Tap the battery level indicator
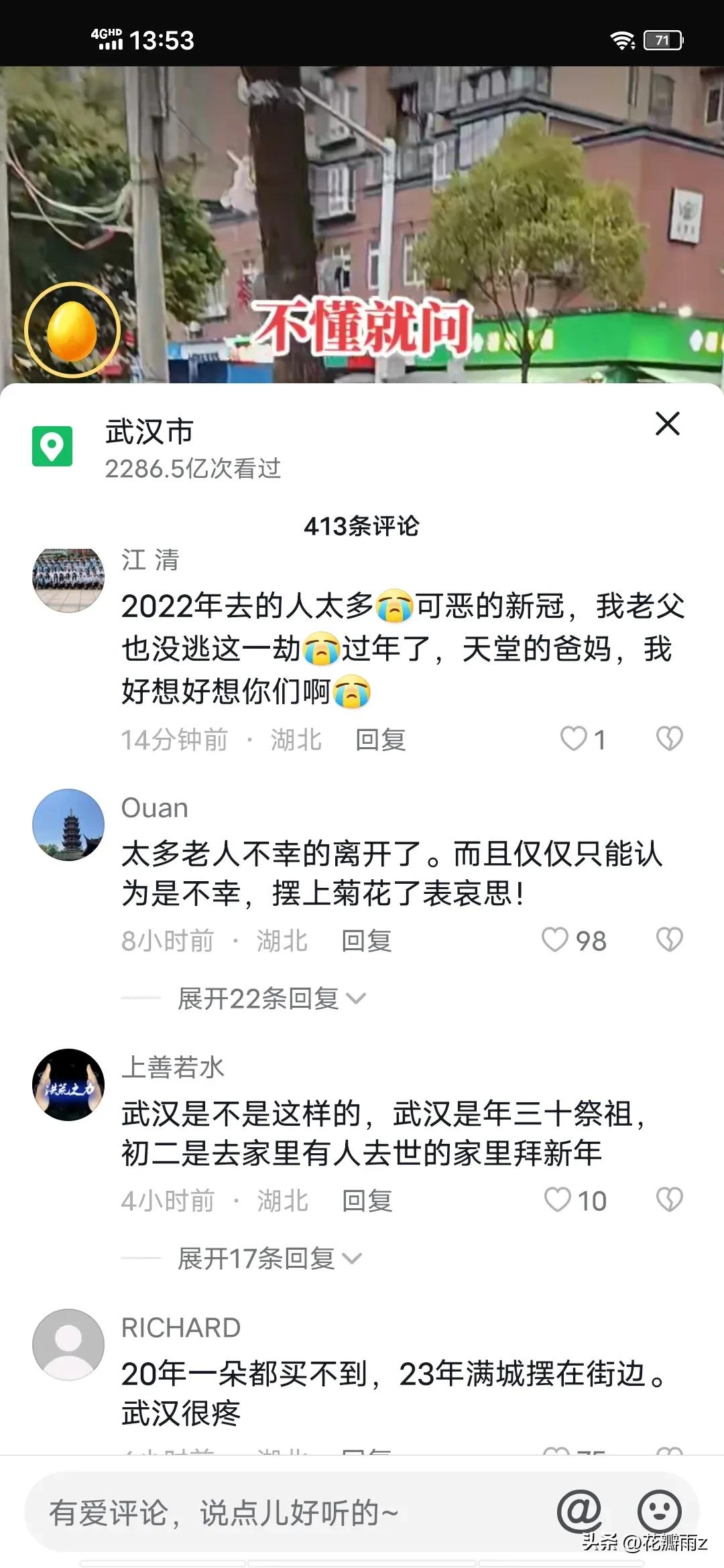Viewport: 724px width, 1568px height. [x=662, y=39]
